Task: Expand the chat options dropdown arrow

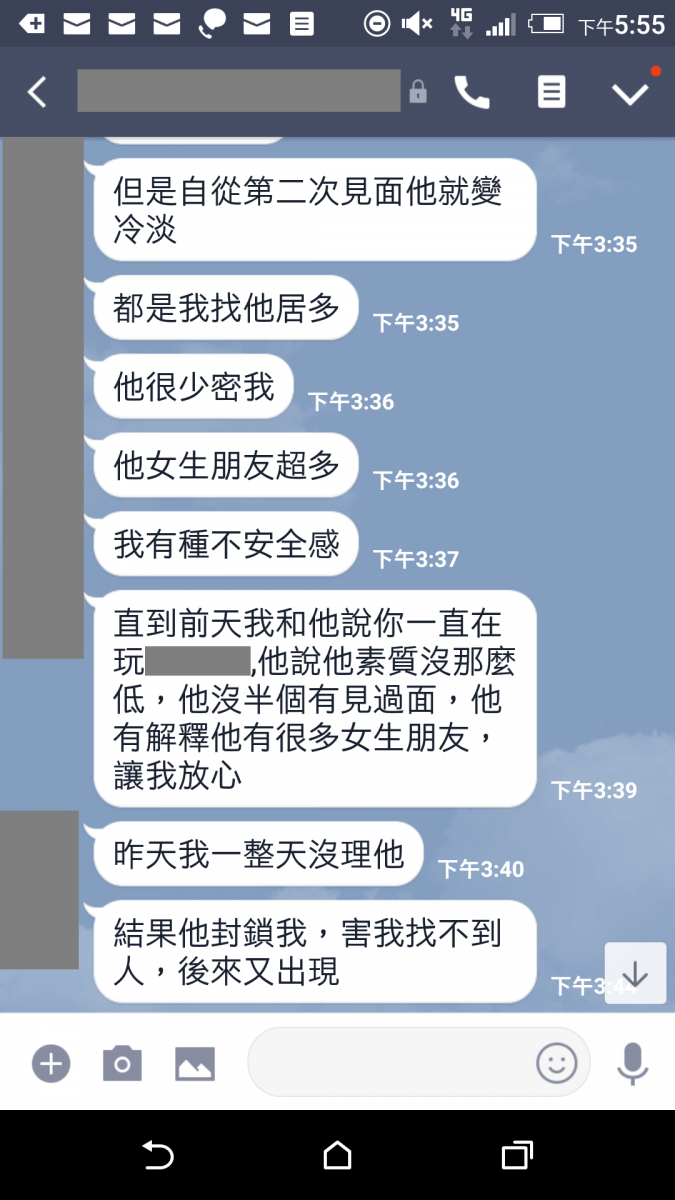Action: point(630,93)
